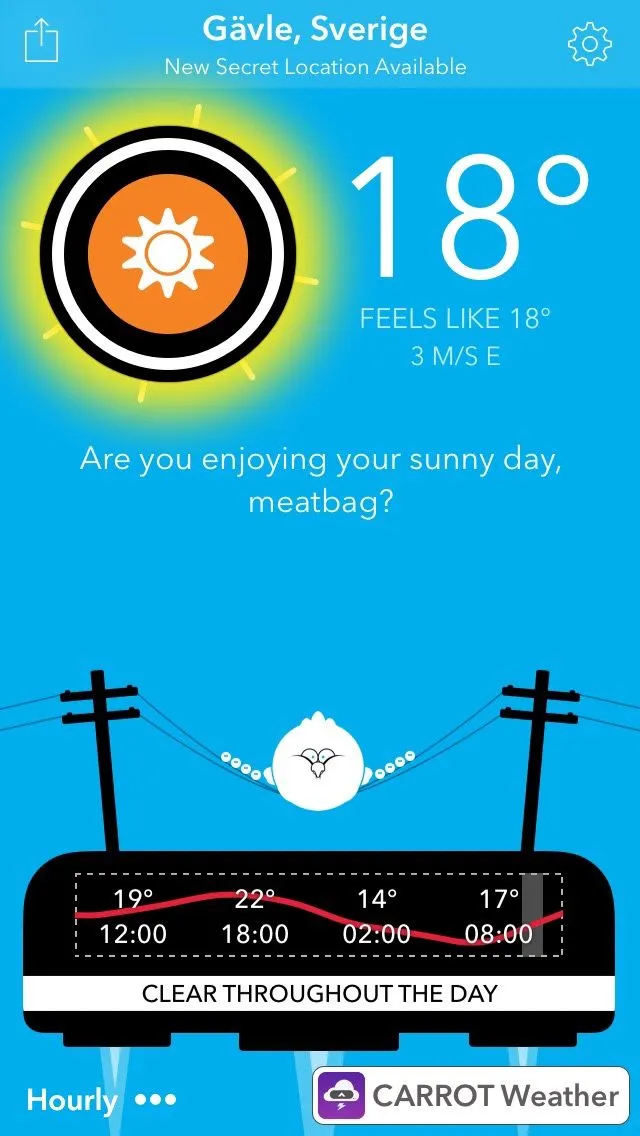This screenshot has width=640, height=1136.
Task: Tap the CARROT Weather banner
Action: coord(472,1097)
